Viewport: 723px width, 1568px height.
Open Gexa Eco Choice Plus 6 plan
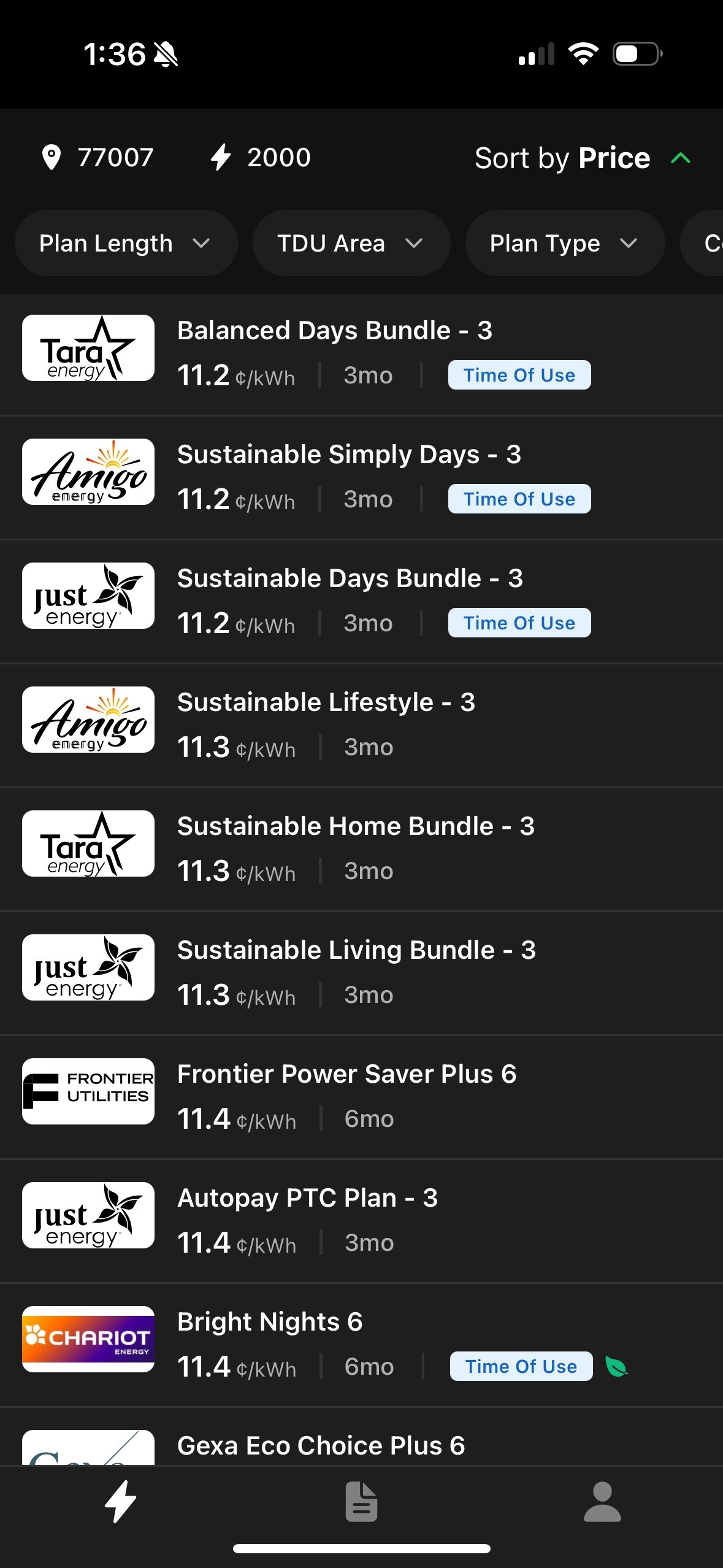click(361, 1447)
